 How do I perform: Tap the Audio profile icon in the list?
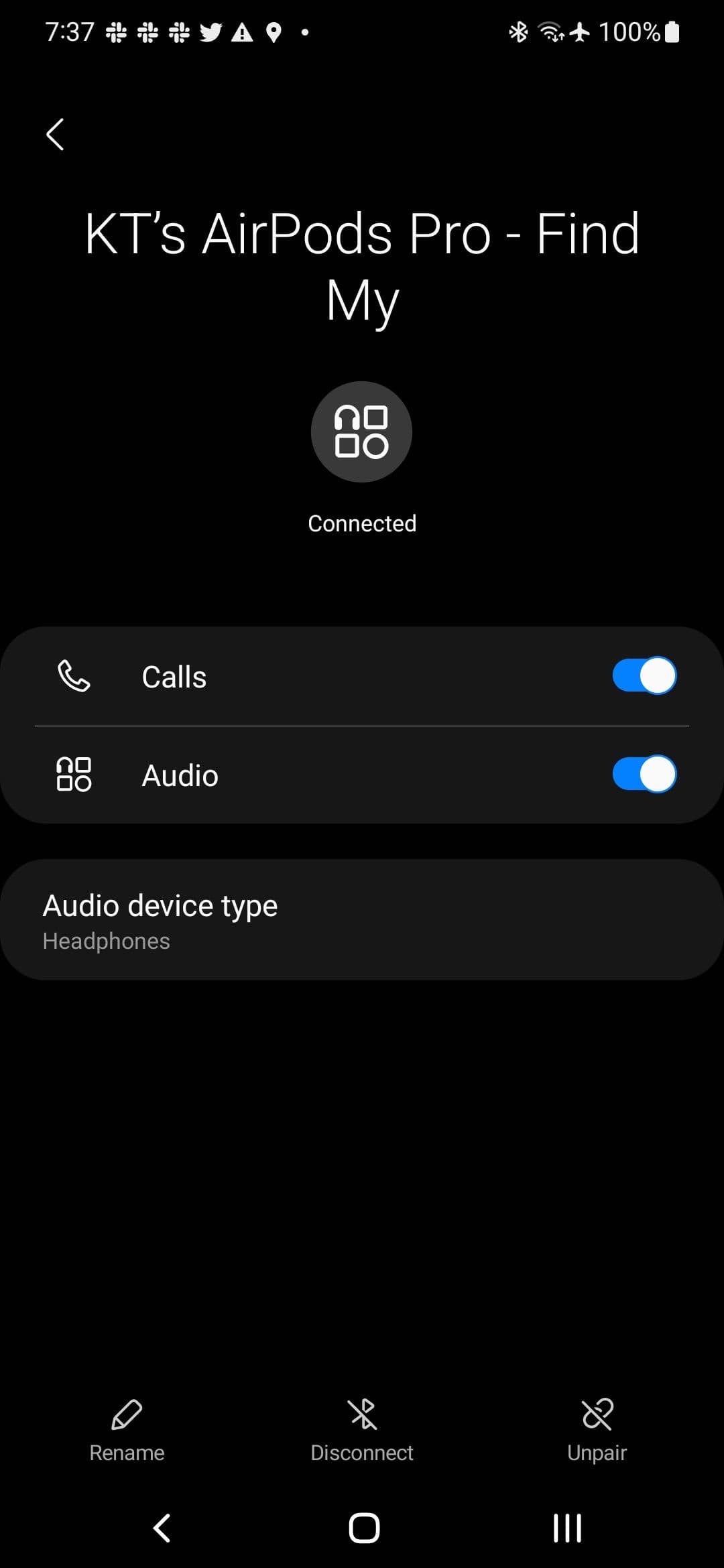click(74, 775)
